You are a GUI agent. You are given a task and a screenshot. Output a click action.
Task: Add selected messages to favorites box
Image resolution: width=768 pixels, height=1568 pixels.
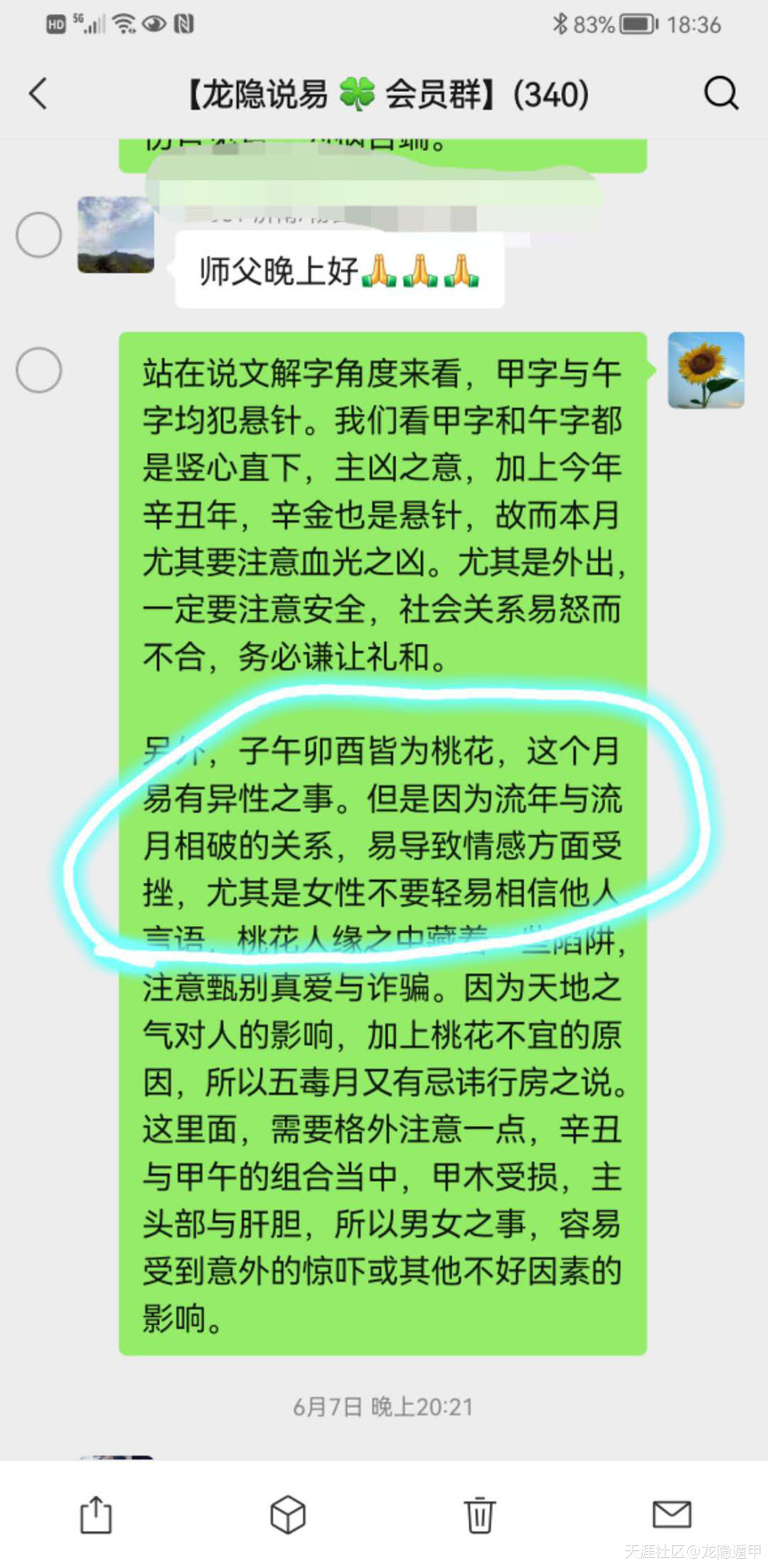(x=287, y=1514)
